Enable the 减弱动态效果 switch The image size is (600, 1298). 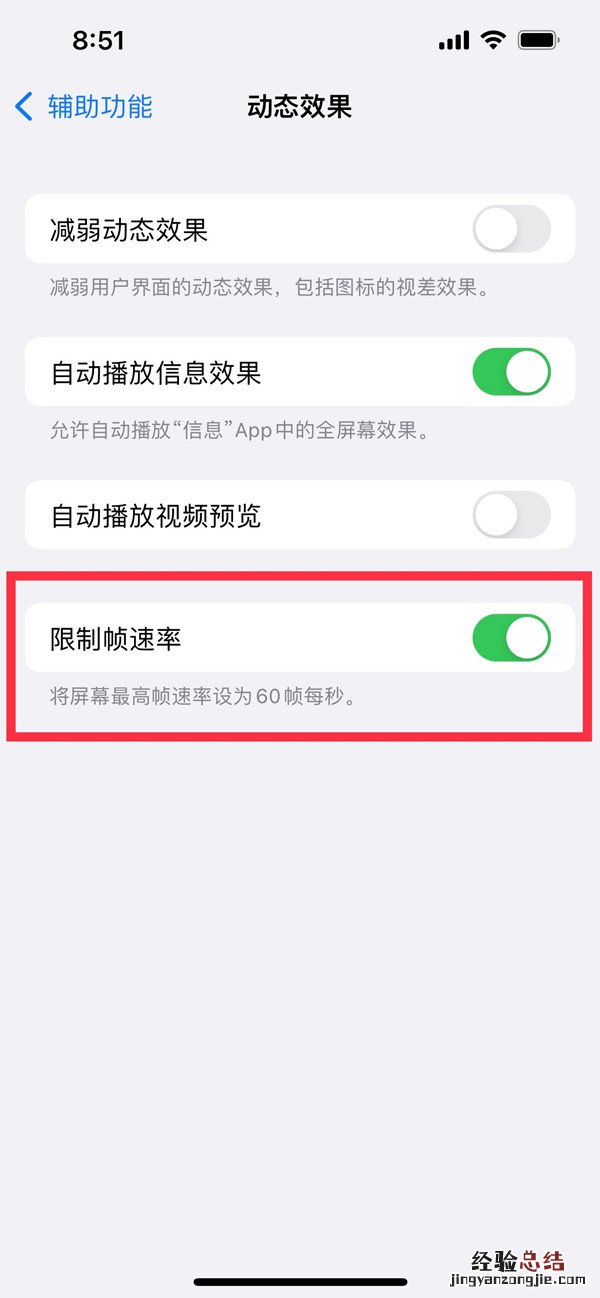tap(511, 229)
